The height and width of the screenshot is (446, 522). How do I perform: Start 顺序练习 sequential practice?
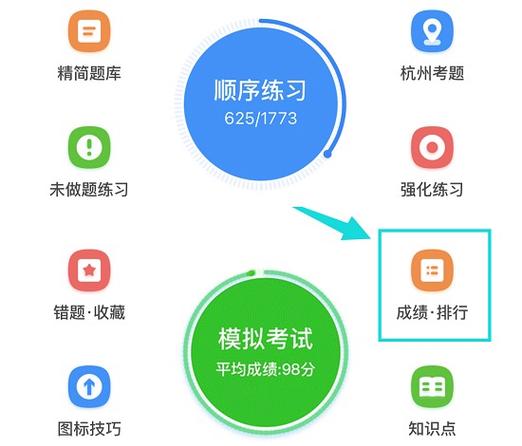point(261,104)
